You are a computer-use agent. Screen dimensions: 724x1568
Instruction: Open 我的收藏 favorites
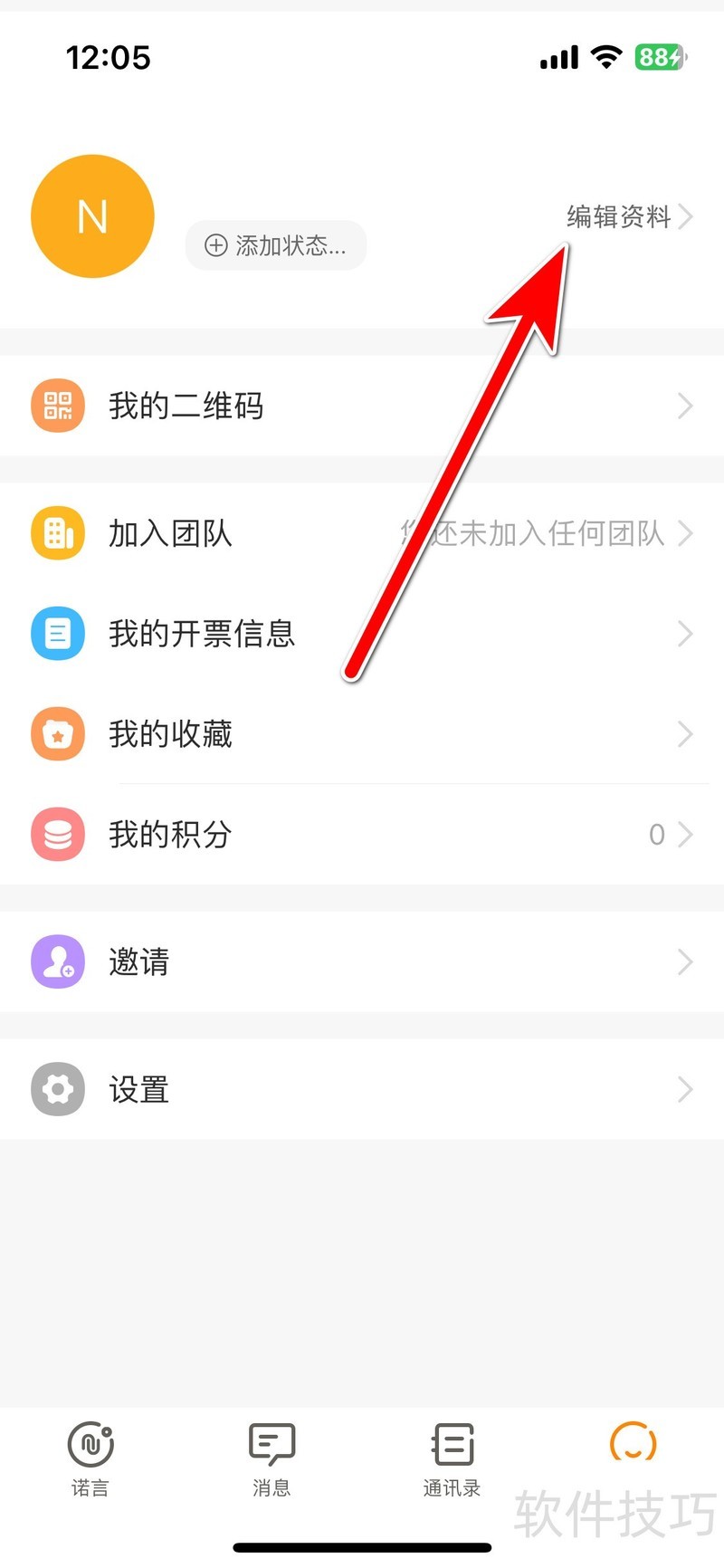tap(362, 733)
